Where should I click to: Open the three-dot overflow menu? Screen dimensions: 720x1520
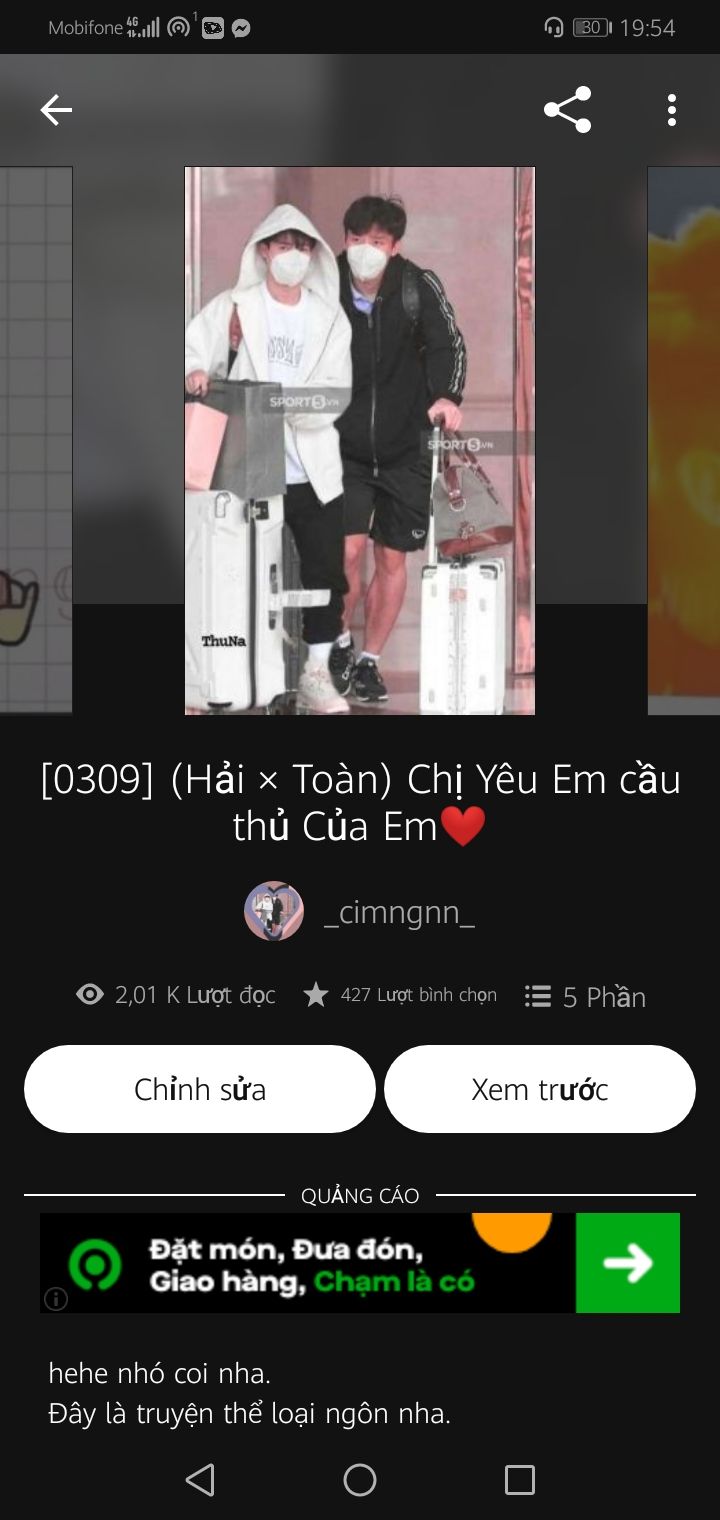pyautogui.click(x=671, y=110)
